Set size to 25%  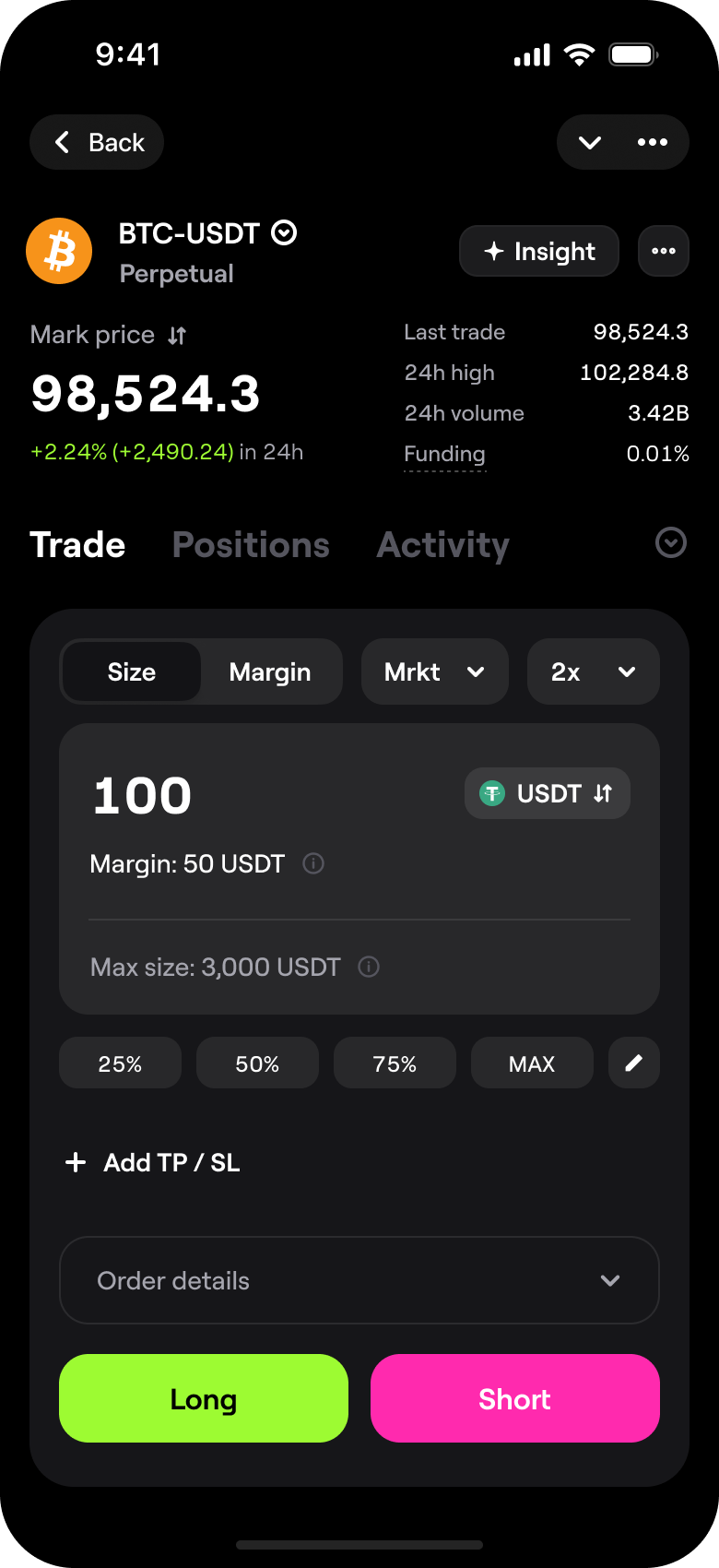120,1063
